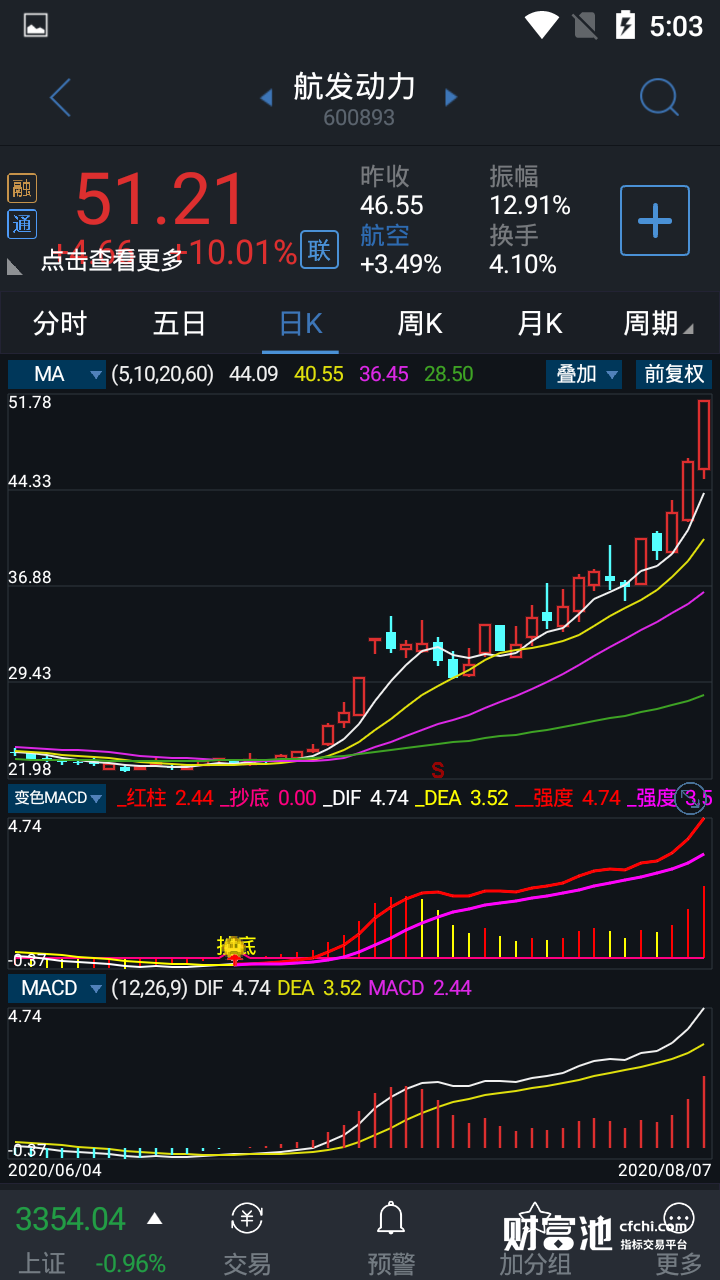The width and height of the screenshot is (720, 1280).
Task: Open the lower MACD indicator dropdown
Action: [x=57, y=988]
